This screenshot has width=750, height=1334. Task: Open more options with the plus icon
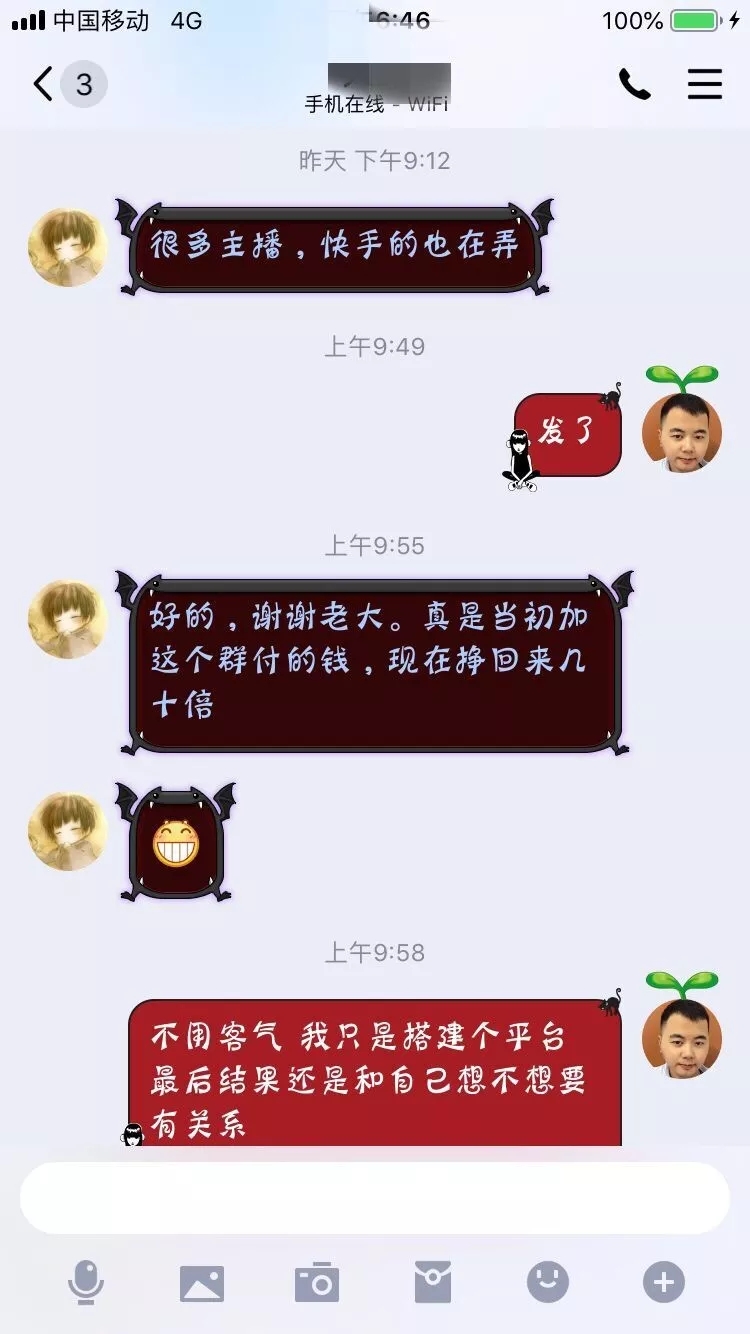click(x=664, y=1282)
